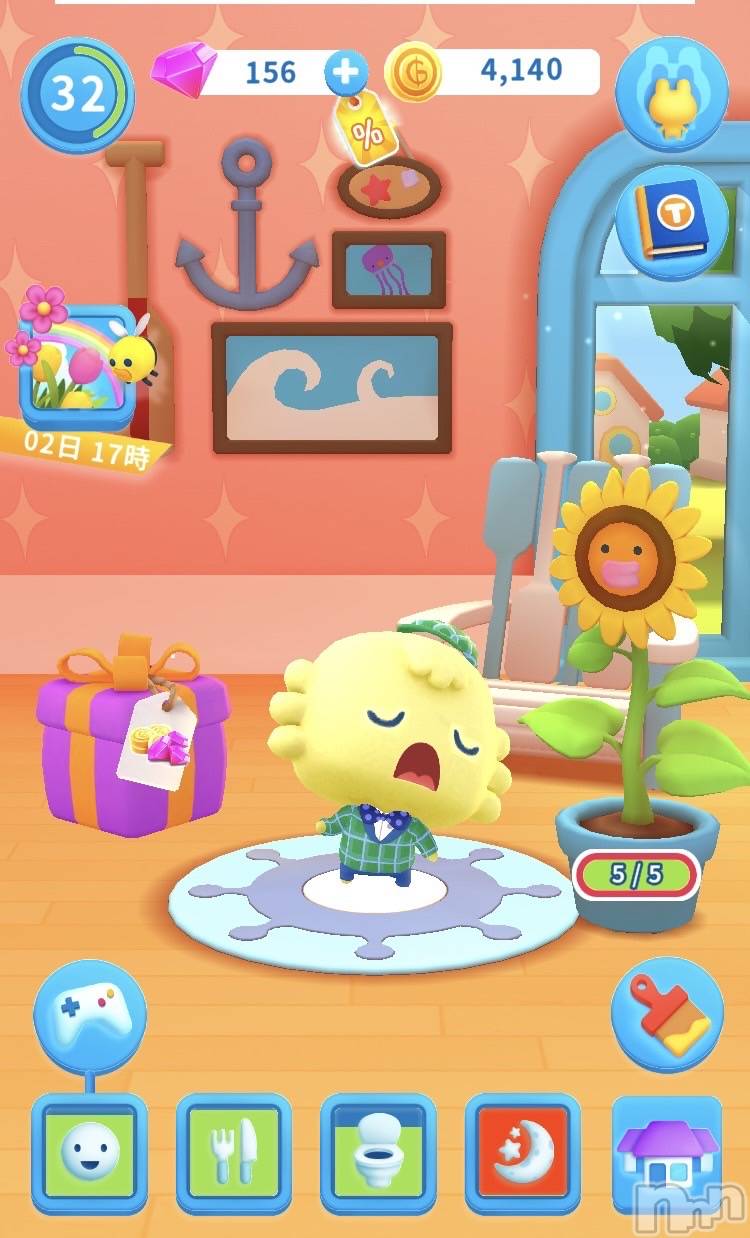Open the mini games controller button
The image size is (750, 1238).
pyautogui.click(x=90, y=1014)
